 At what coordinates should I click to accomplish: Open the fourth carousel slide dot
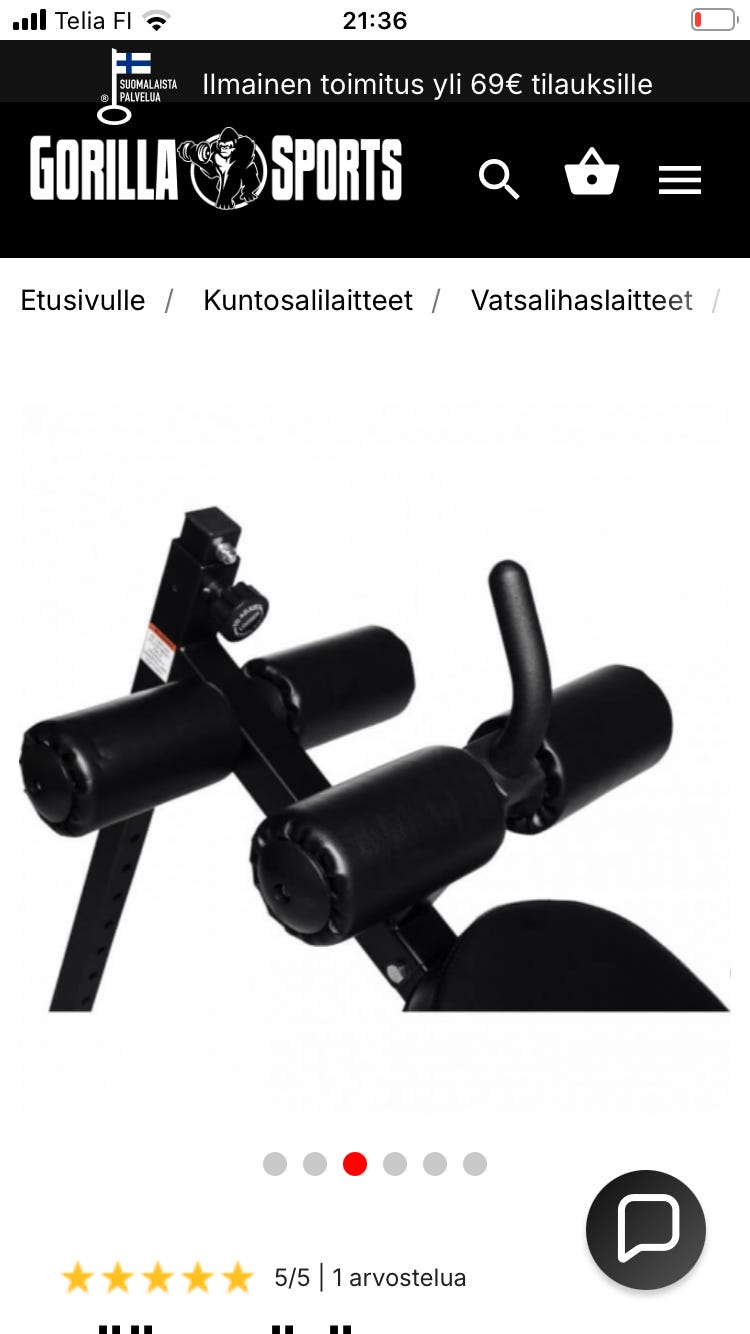[x=395, y=1164]
